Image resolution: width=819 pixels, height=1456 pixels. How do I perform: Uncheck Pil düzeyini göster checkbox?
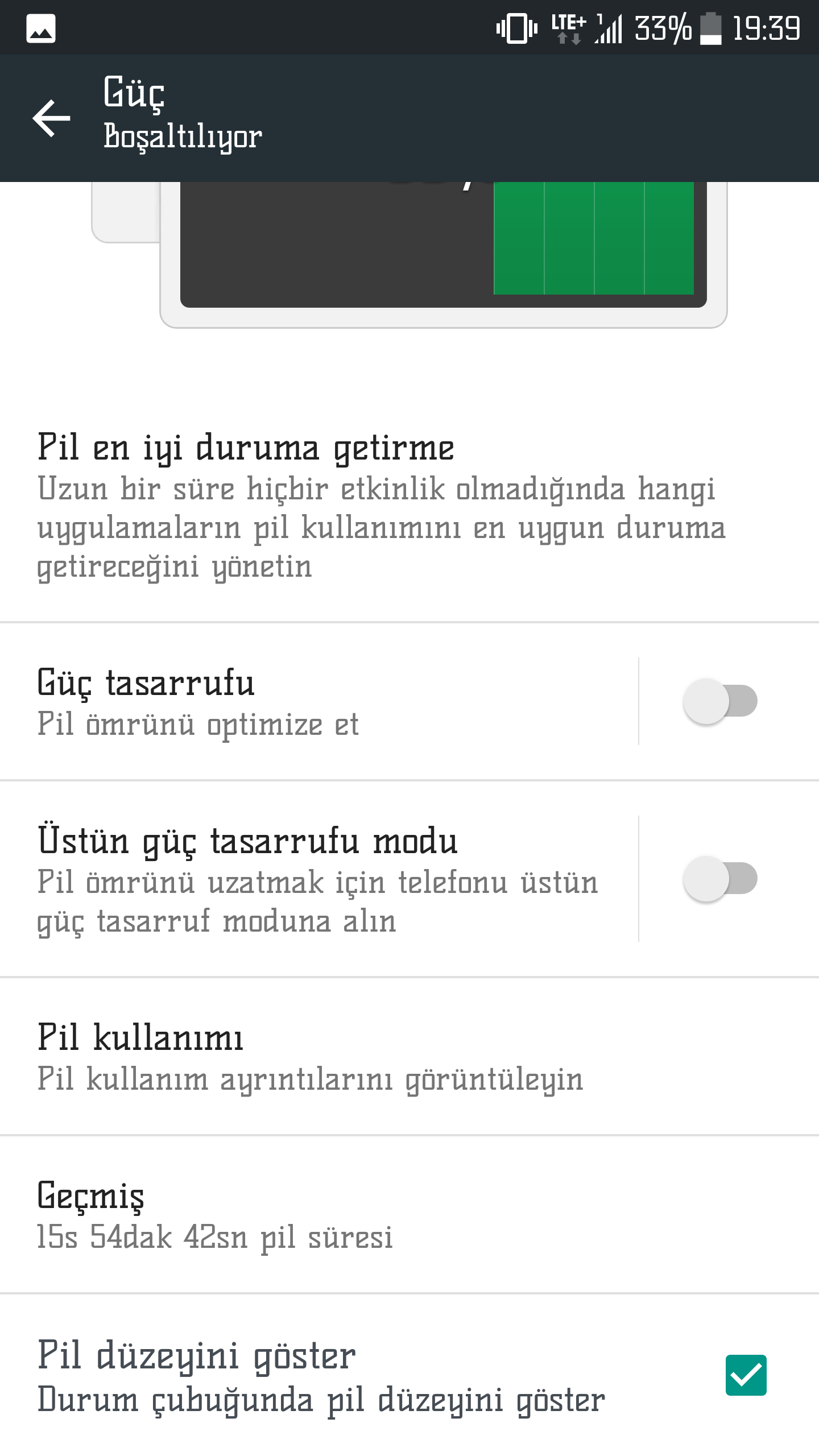tap(746, 1375)
